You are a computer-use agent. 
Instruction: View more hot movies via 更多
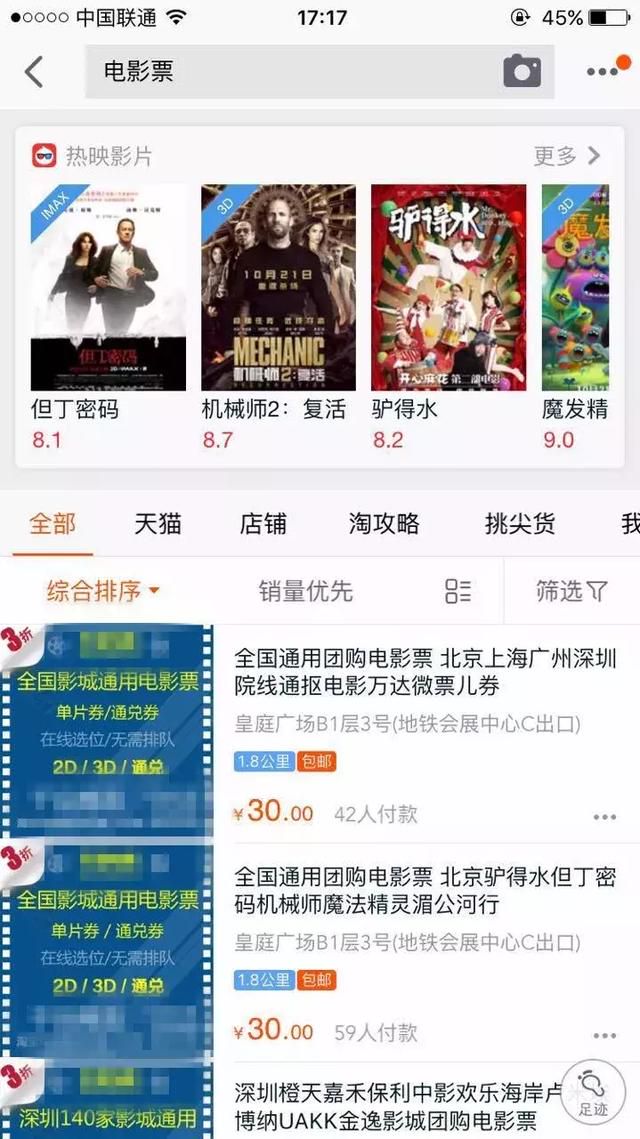pyautogui.click(x=566, y=156)
